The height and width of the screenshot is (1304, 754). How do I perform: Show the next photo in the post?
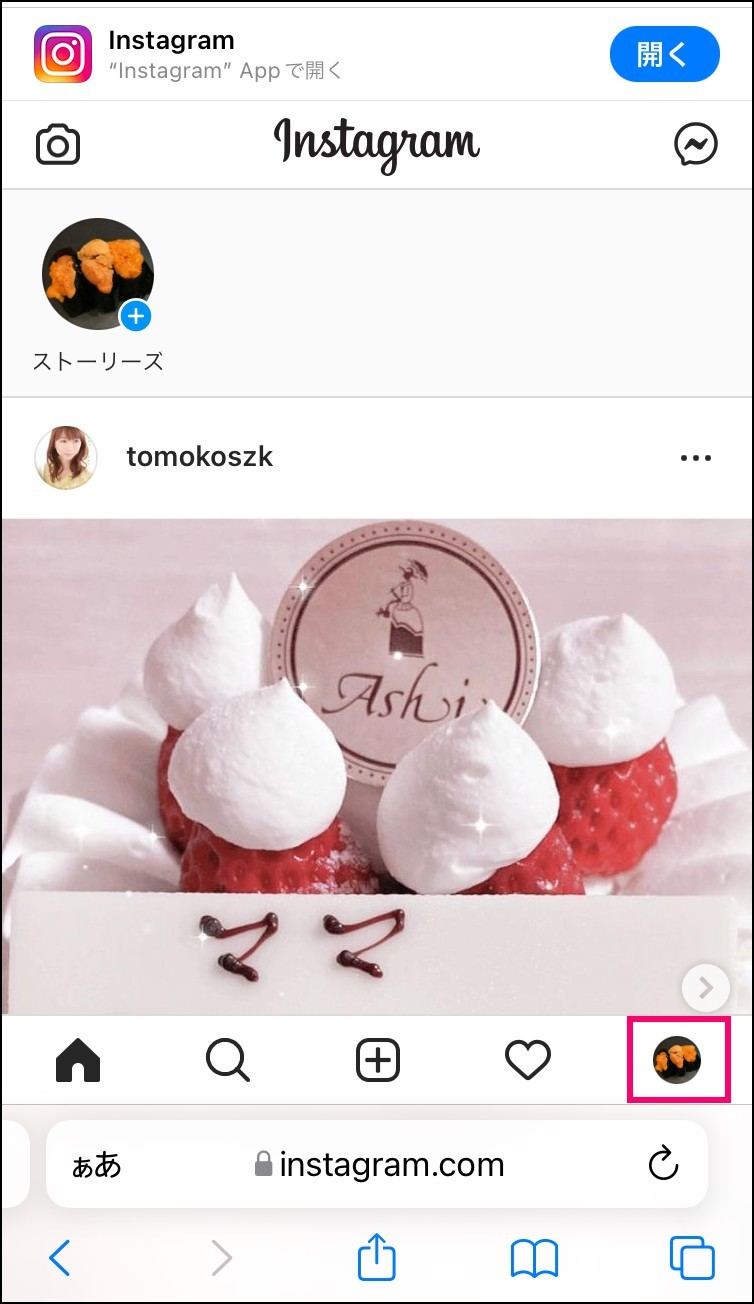point(706,988)
